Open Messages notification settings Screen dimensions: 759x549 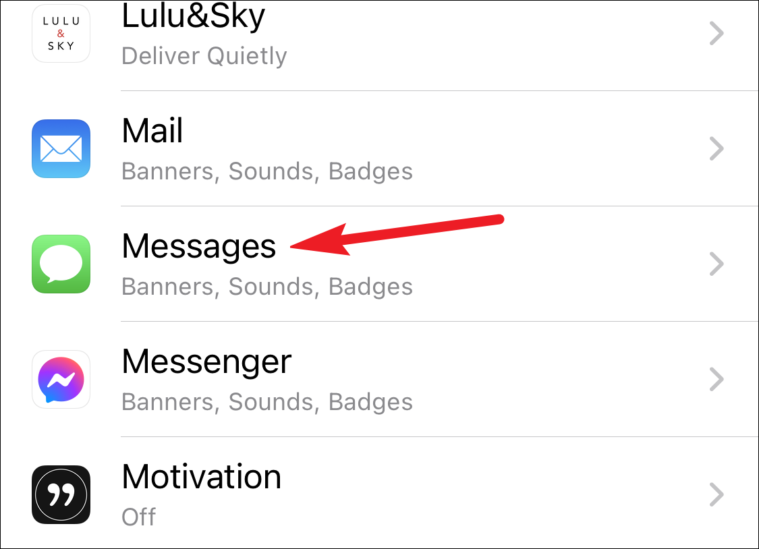pyautogui.click(x=380, y=264)
